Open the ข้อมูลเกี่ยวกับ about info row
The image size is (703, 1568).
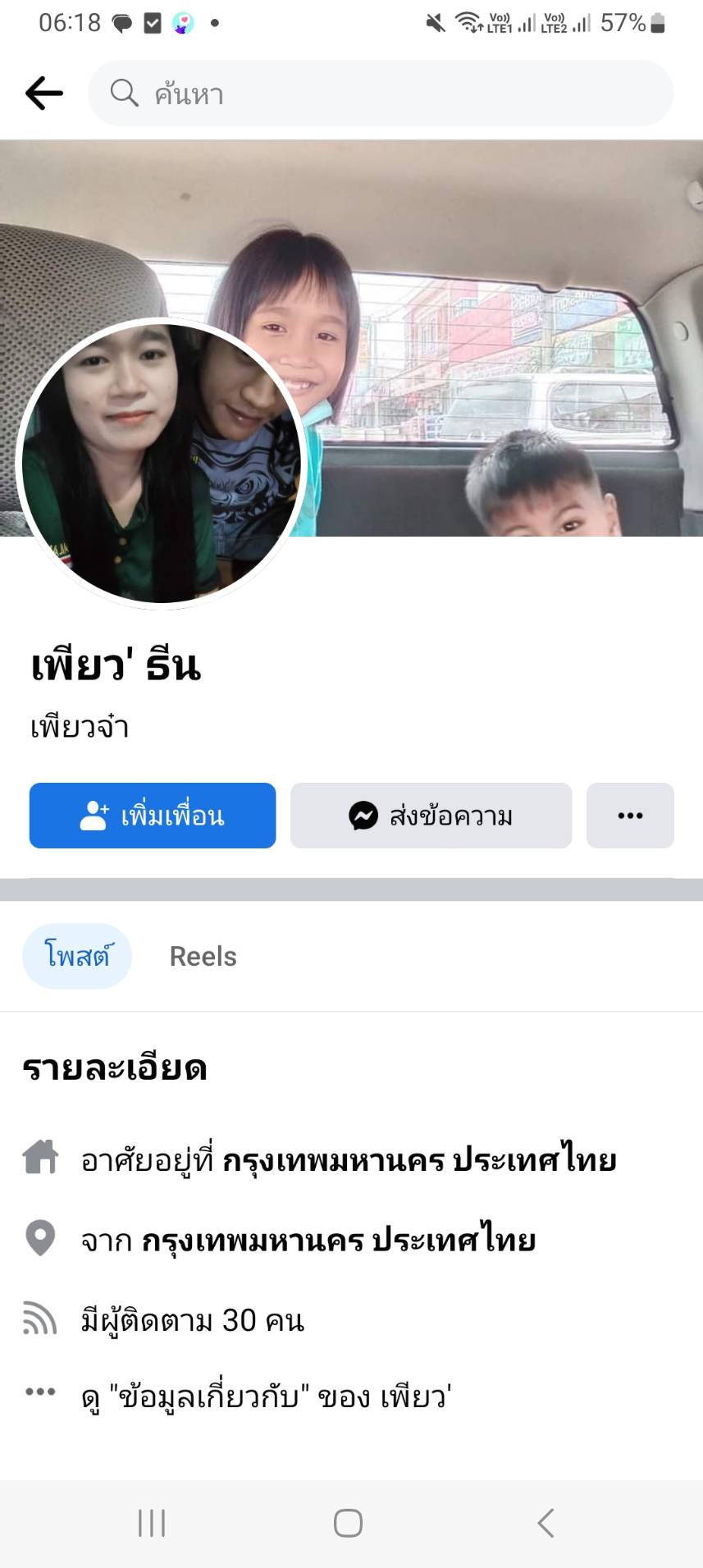267,1396
